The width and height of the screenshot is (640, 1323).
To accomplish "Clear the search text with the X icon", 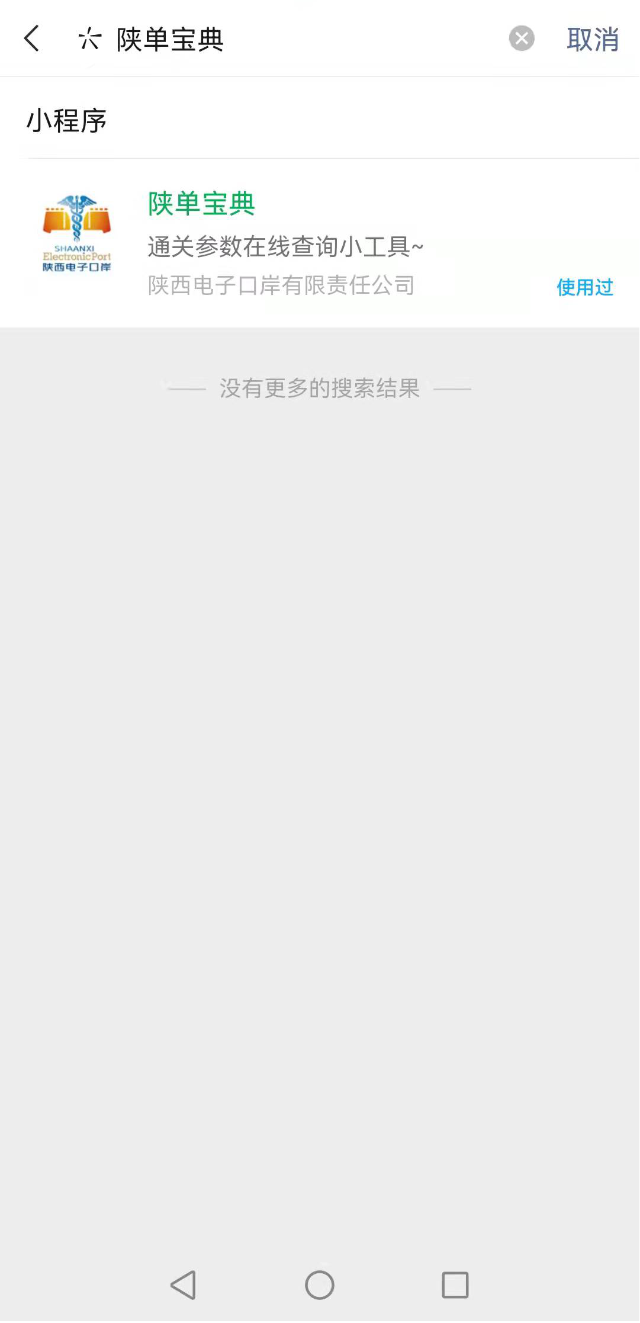I will (522, 39).
